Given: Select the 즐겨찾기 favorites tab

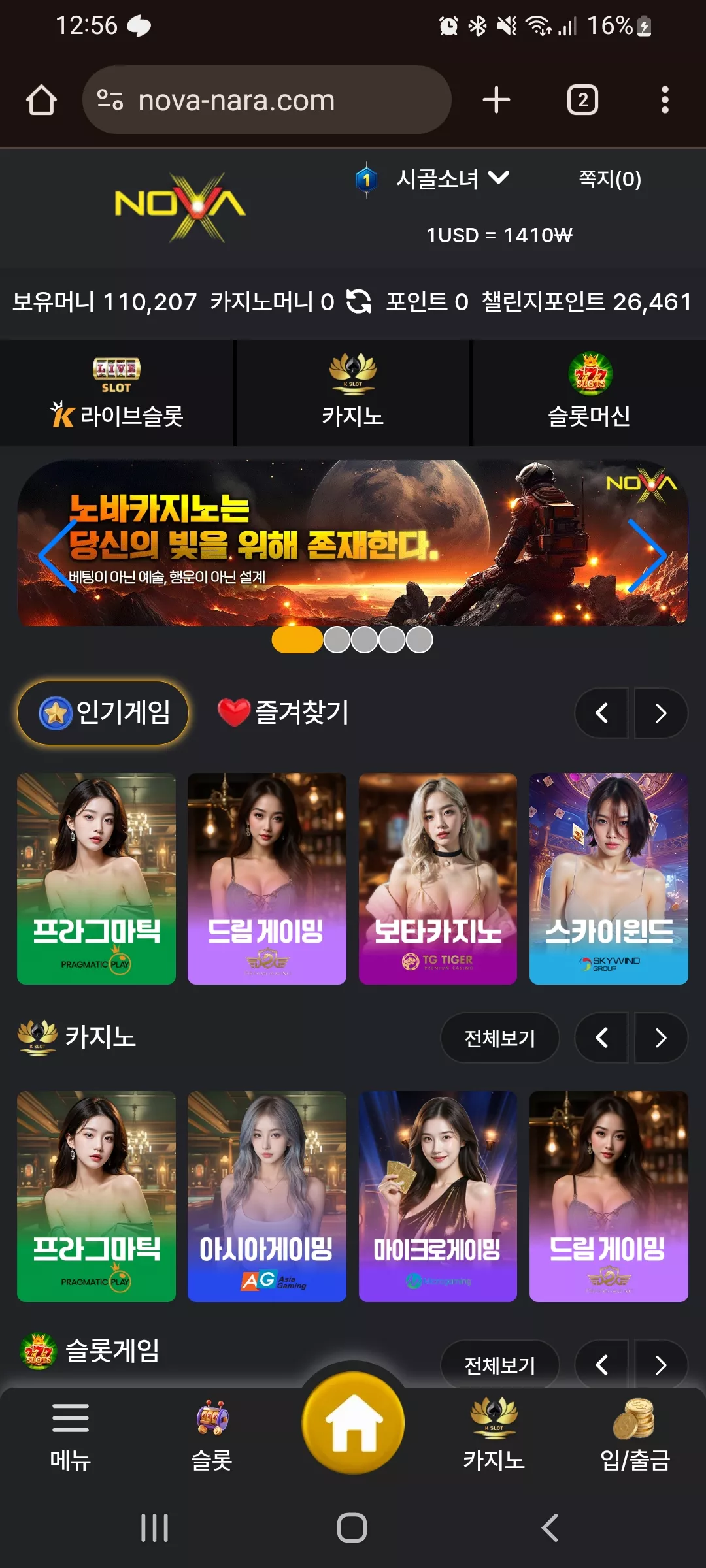Looking at the screenshot, I should [x=284, y=712].
